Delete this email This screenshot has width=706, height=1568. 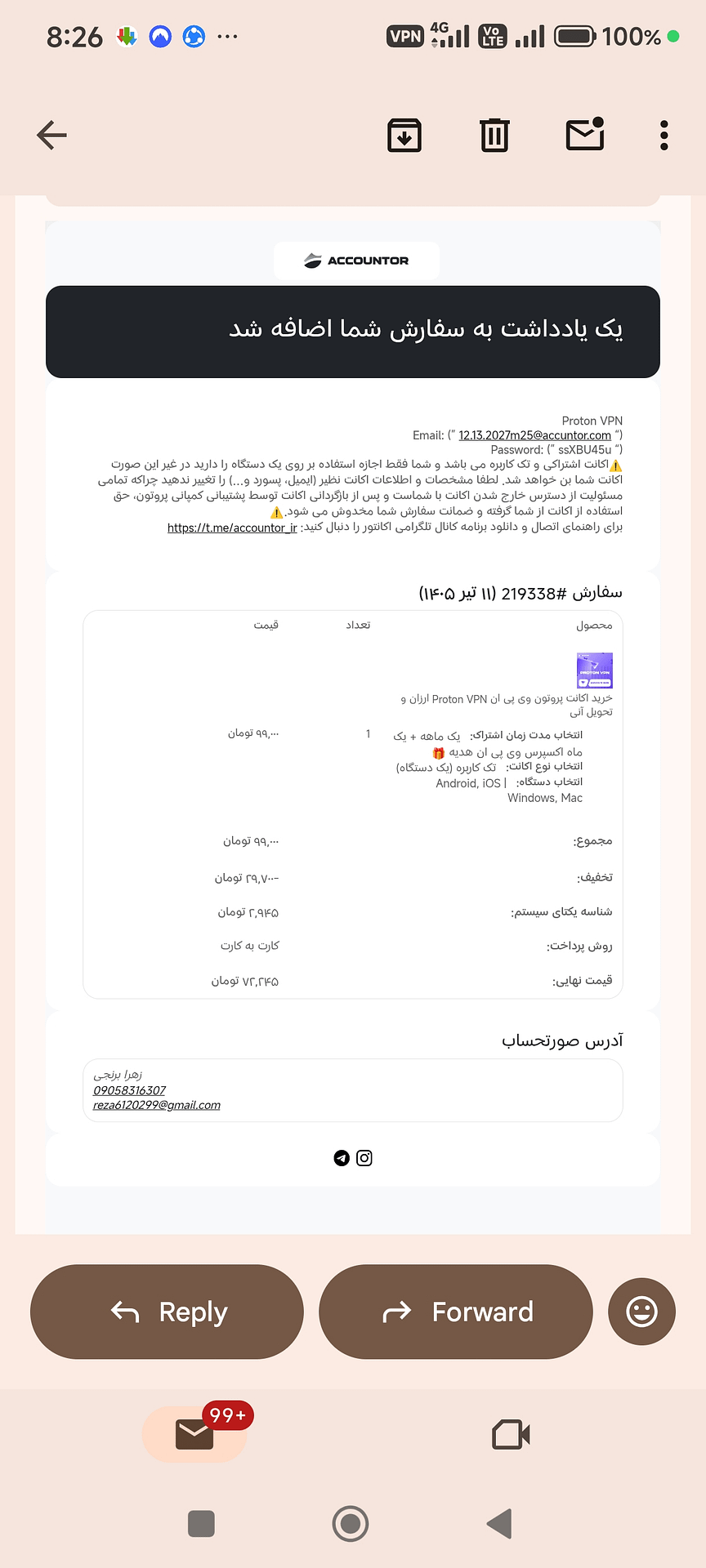click(x=494, y=136)
